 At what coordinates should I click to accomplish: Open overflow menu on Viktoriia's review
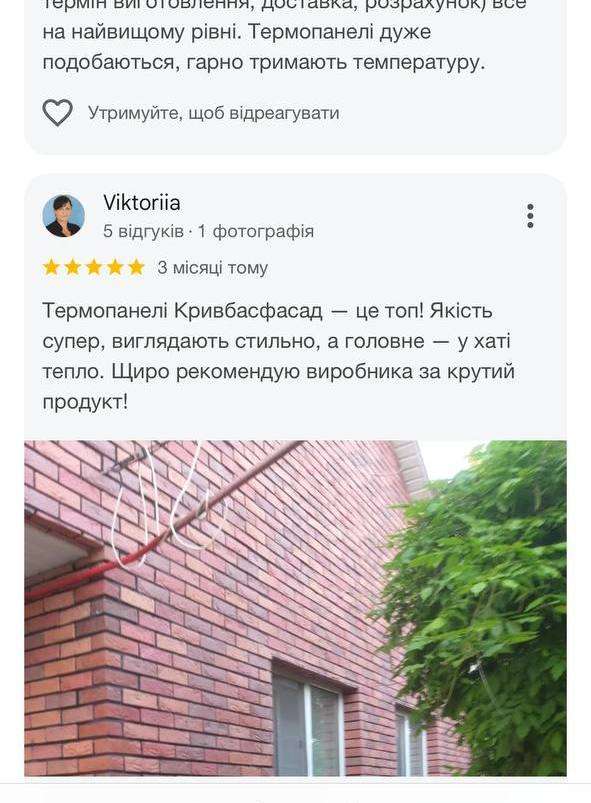tap(530, 216)
